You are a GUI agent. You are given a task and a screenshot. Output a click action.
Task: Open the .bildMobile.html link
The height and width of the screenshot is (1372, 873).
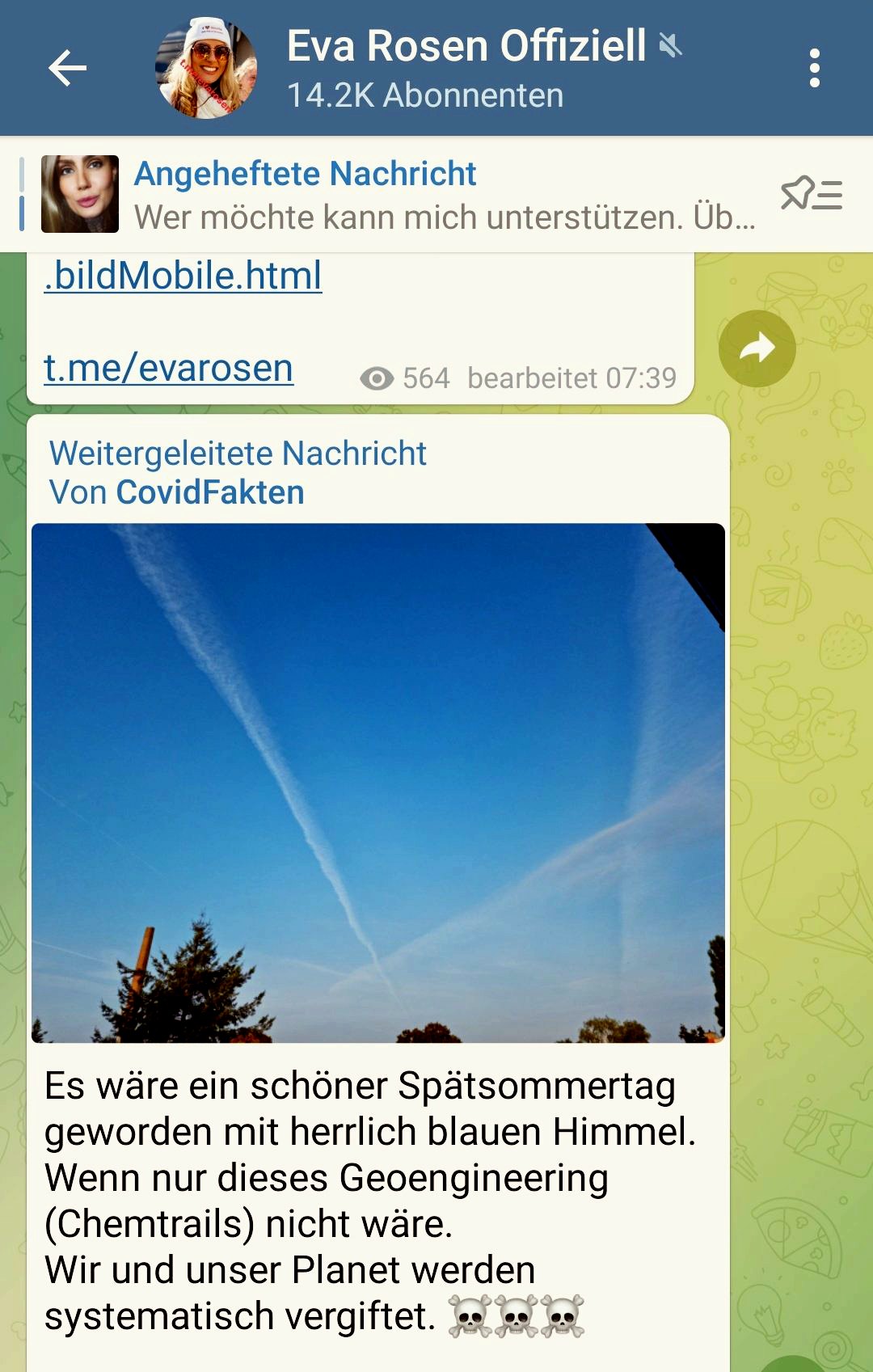coord(183,277)
